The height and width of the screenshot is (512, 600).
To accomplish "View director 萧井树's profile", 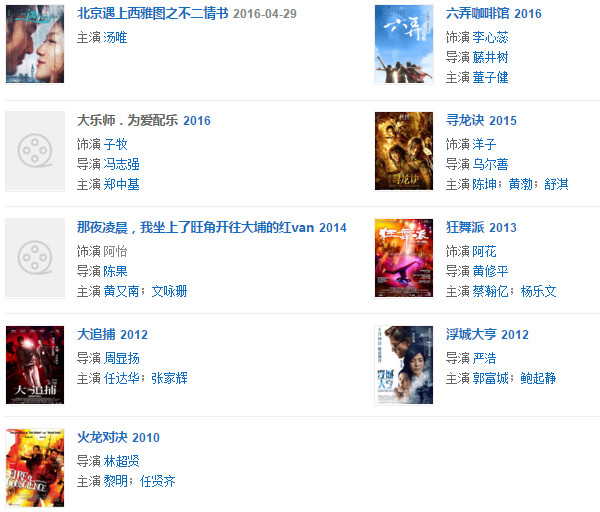I will tap(491, 57).
